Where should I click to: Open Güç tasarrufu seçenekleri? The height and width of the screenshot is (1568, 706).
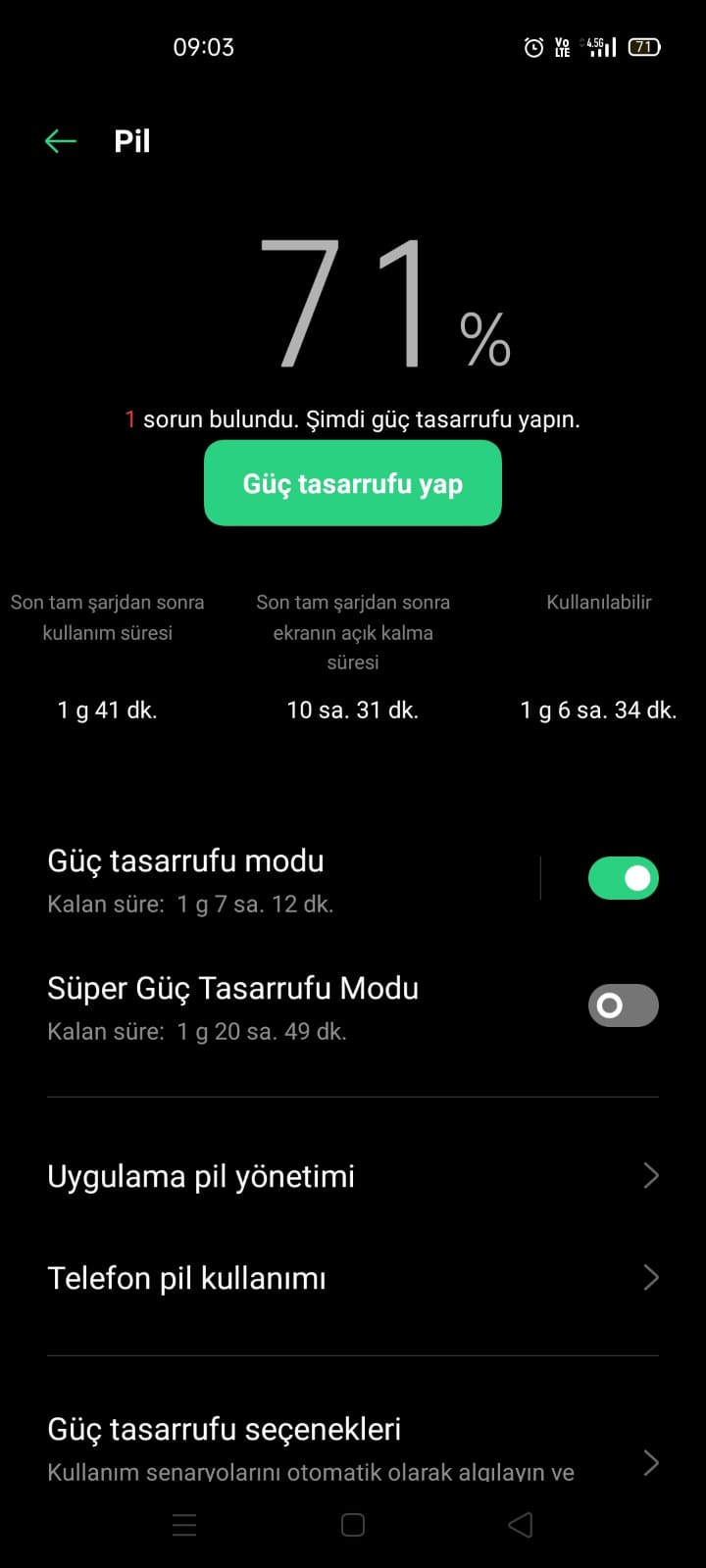[x=353, y=1450]
